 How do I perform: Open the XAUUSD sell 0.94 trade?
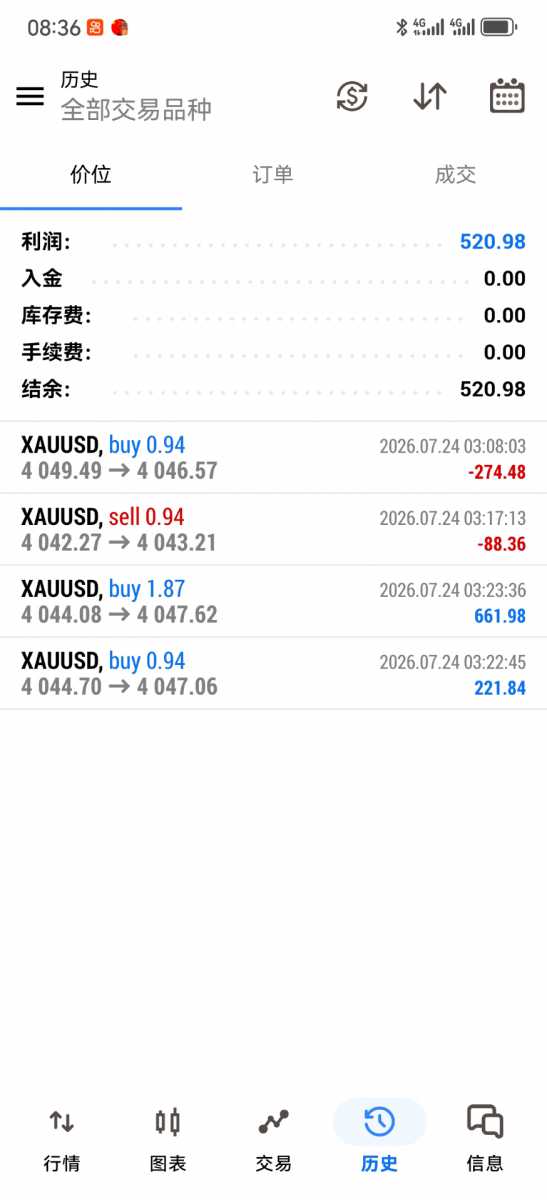coord(273,529)
